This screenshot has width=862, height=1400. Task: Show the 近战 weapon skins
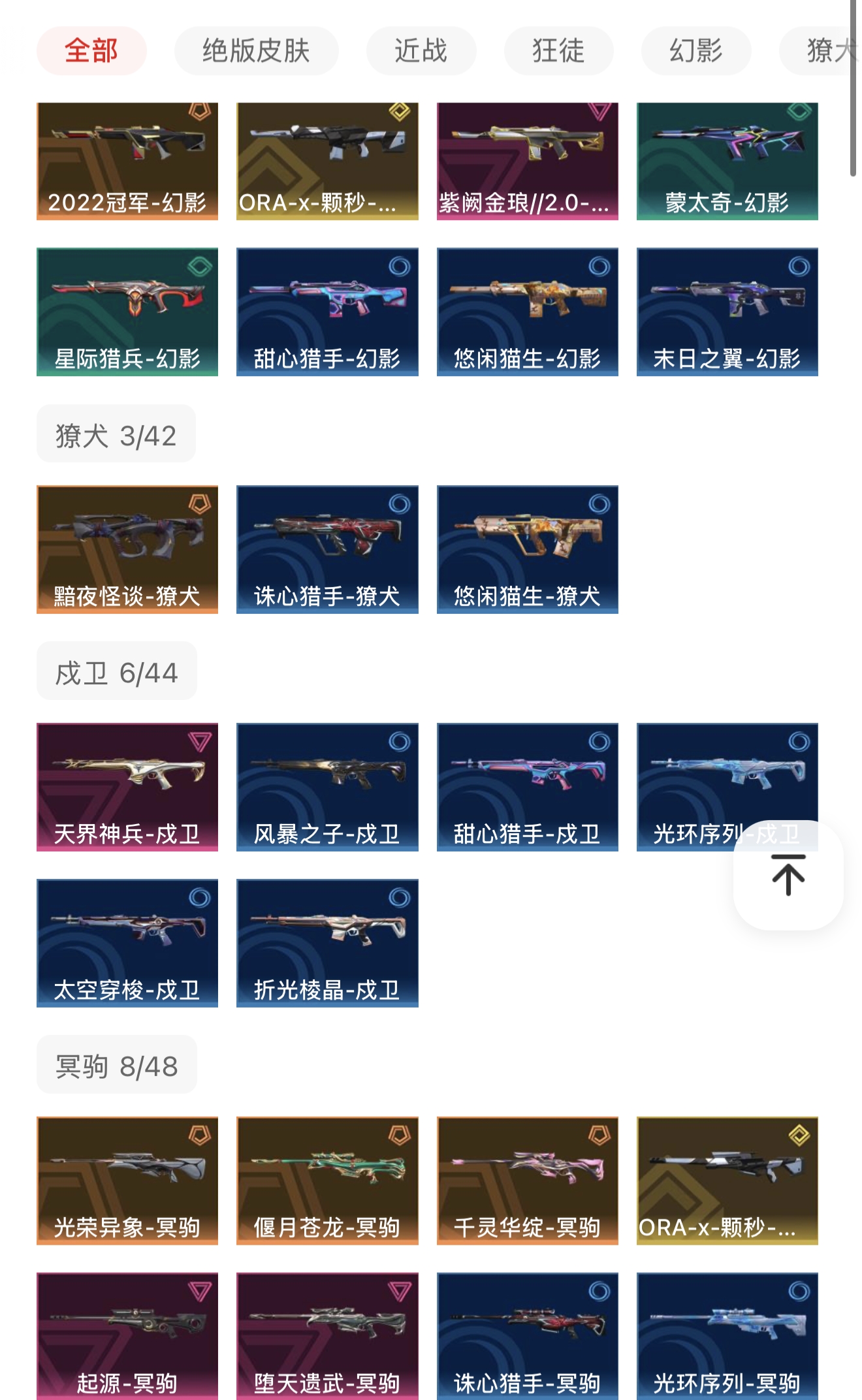pos(421,51)
